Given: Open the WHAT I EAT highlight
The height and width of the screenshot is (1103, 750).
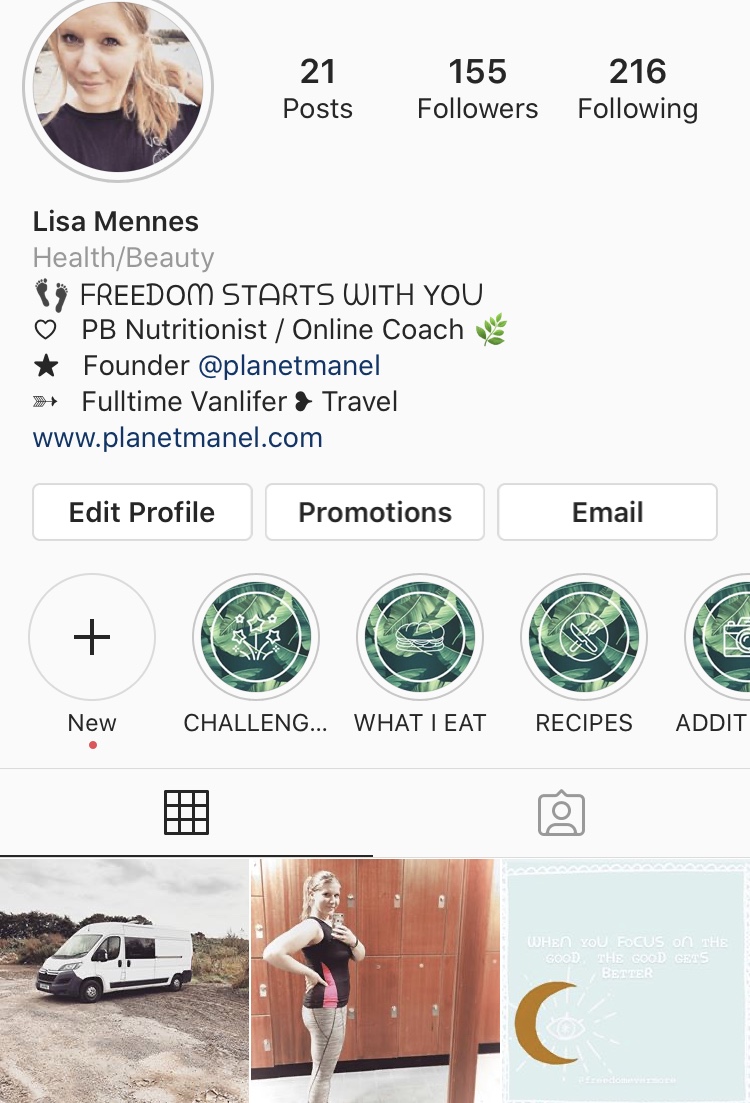Looking at the screenshot, I should (420, 637).
